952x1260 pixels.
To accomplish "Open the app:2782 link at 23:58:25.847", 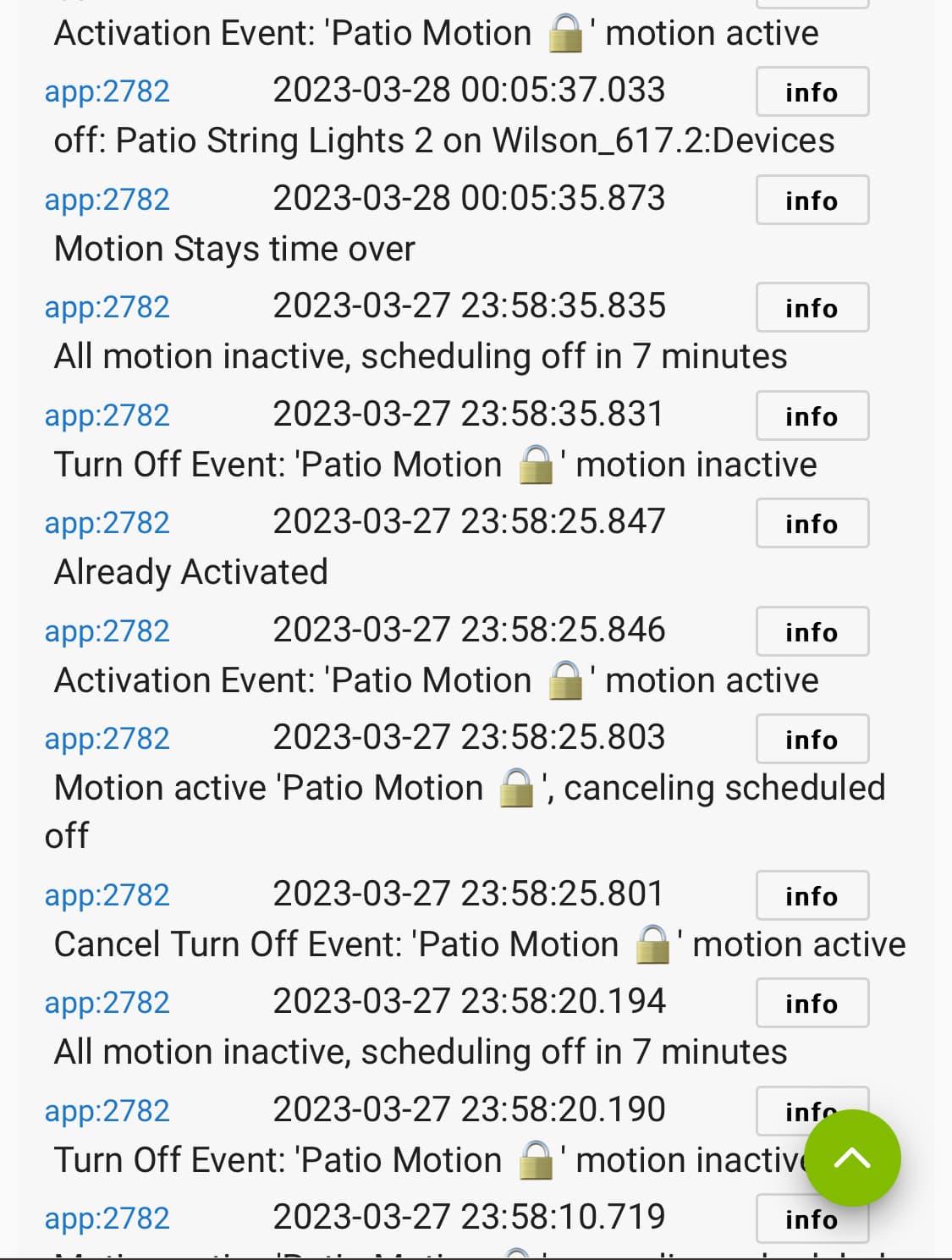I will coord(107,523).
